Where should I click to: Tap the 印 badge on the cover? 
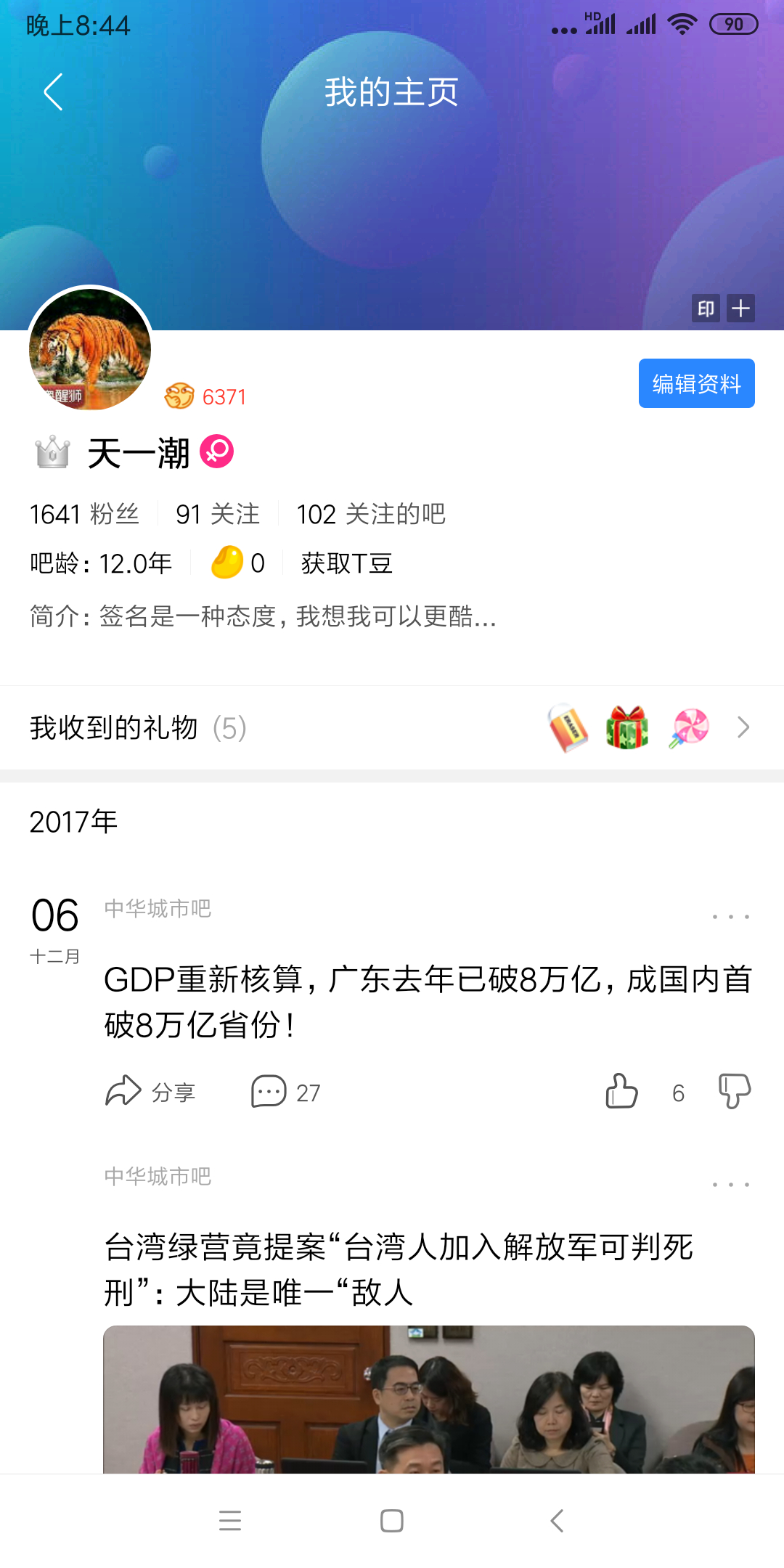705,309
